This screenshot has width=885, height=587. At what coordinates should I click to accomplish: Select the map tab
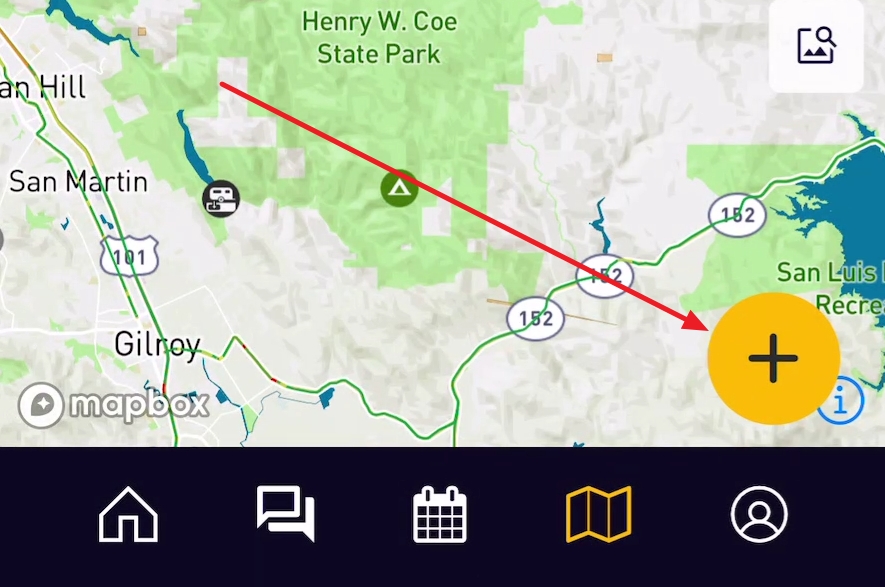click(x=598, y=515)
